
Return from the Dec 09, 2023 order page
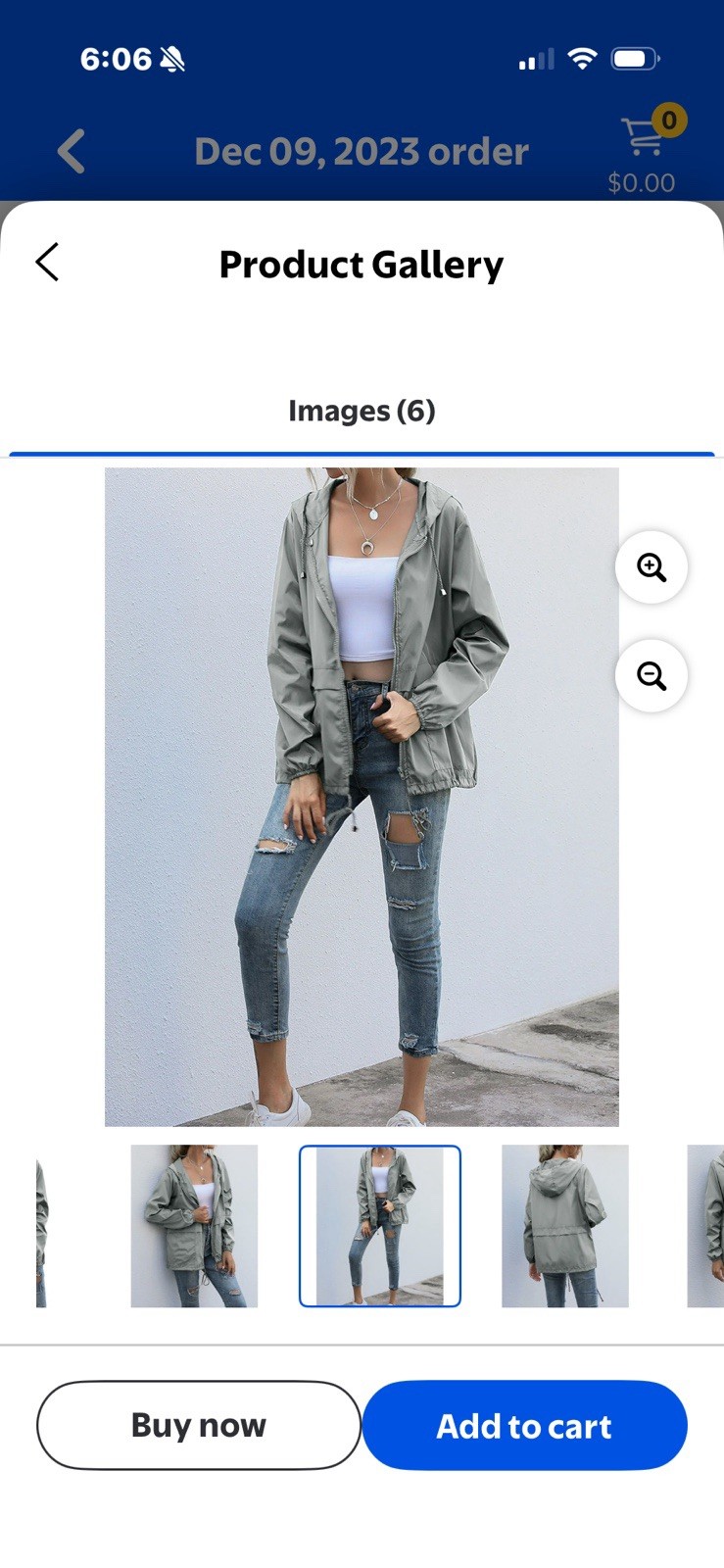tap(72, 152)
